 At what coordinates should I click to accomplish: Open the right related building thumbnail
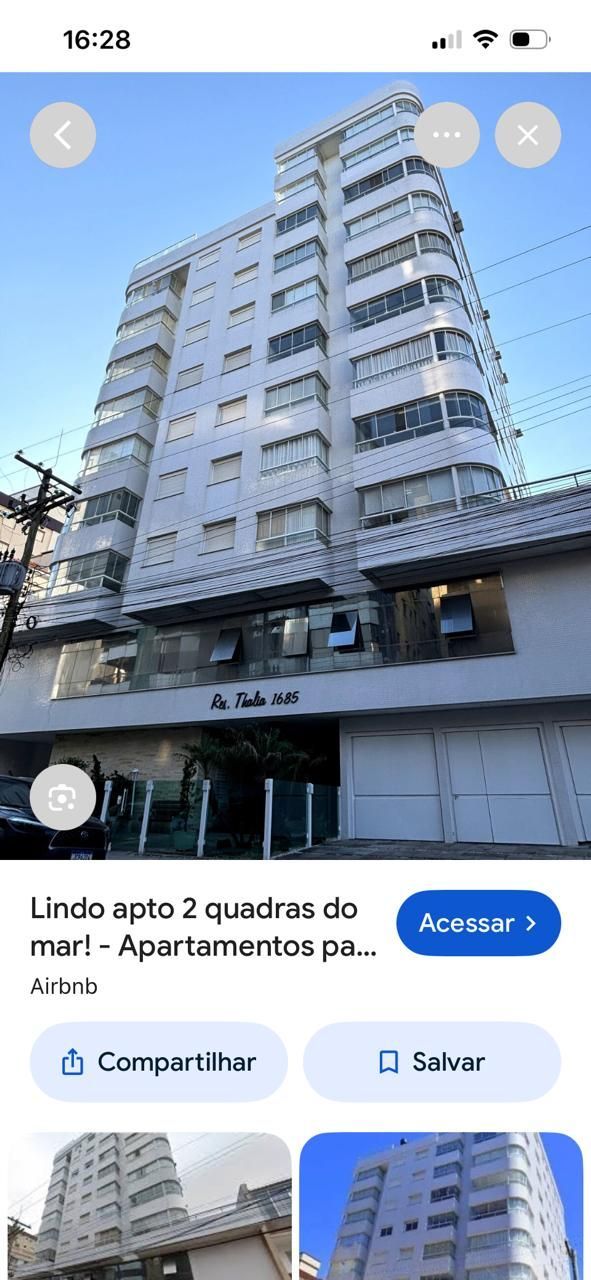tap(441, 1206)
